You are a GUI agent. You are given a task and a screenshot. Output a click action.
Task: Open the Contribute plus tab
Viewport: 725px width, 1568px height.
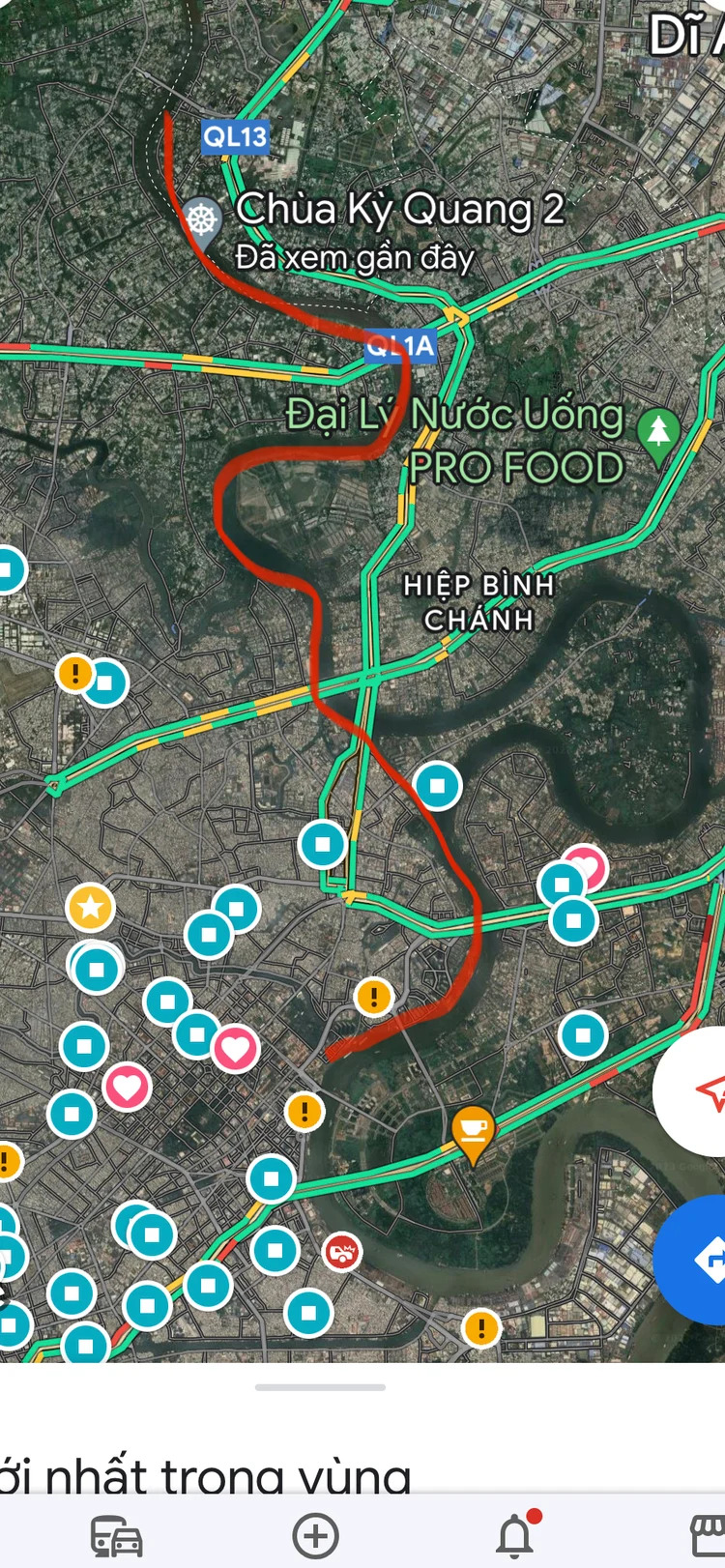pos(315,1535)
